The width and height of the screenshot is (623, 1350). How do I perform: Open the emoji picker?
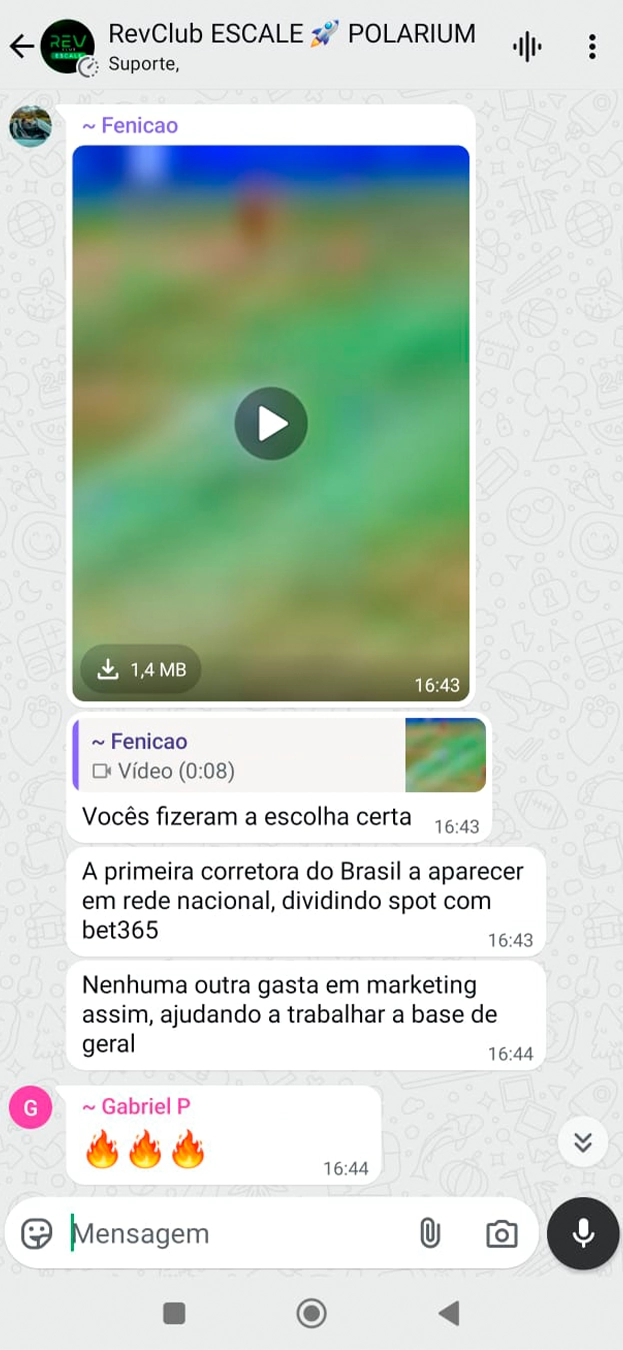tap(37, 1233)
